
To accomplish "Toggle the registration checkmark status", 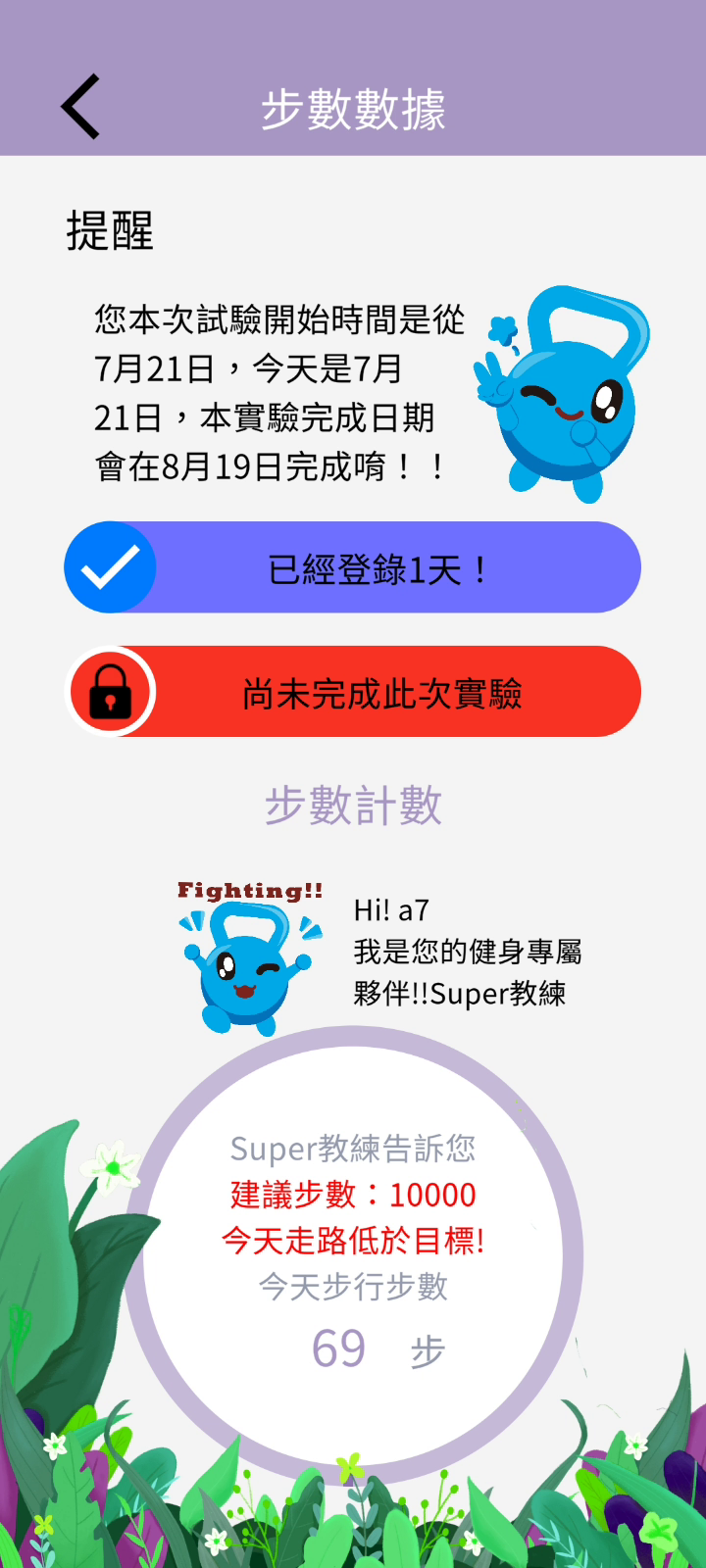I will click(x=353, y=566).
